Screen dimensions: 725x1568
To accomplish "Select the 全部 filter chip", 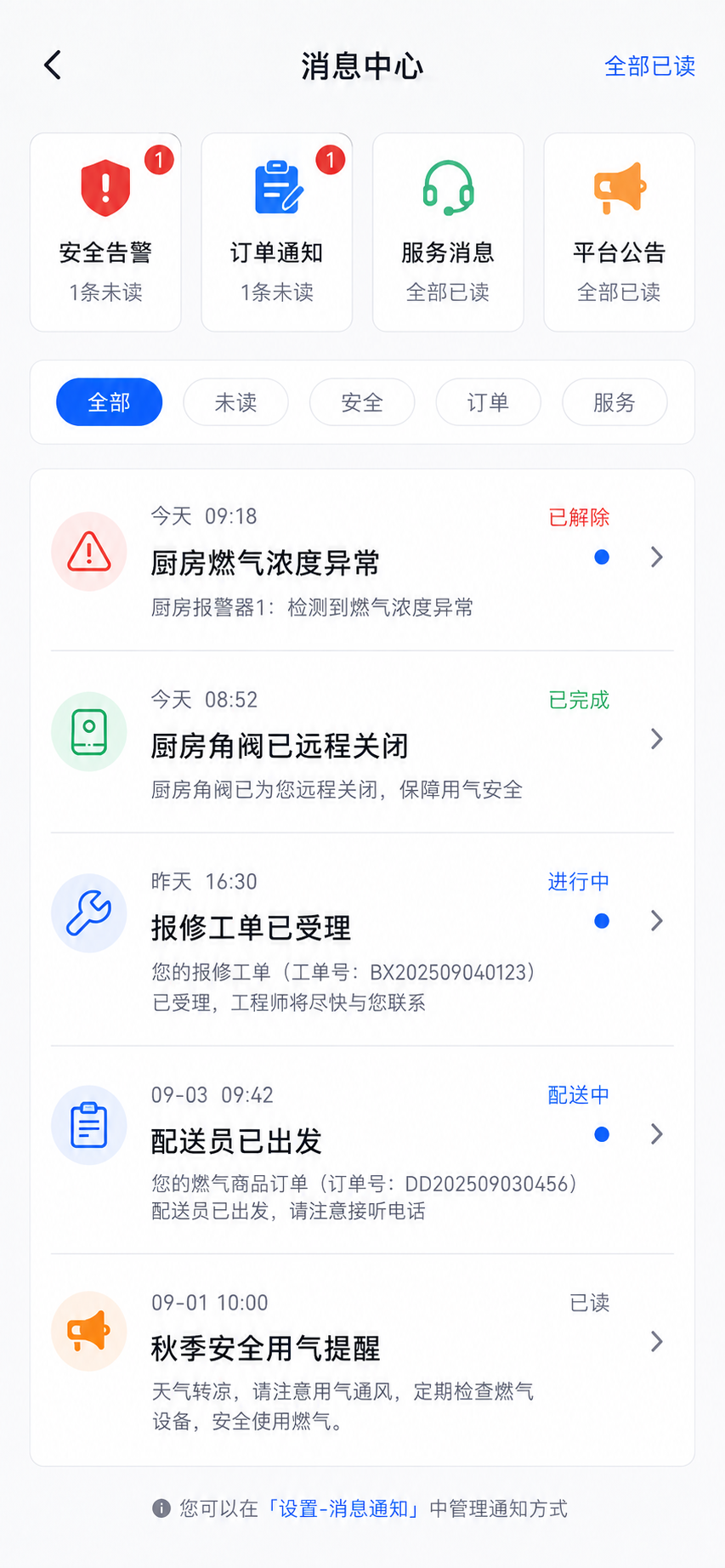I will (110, 402).
